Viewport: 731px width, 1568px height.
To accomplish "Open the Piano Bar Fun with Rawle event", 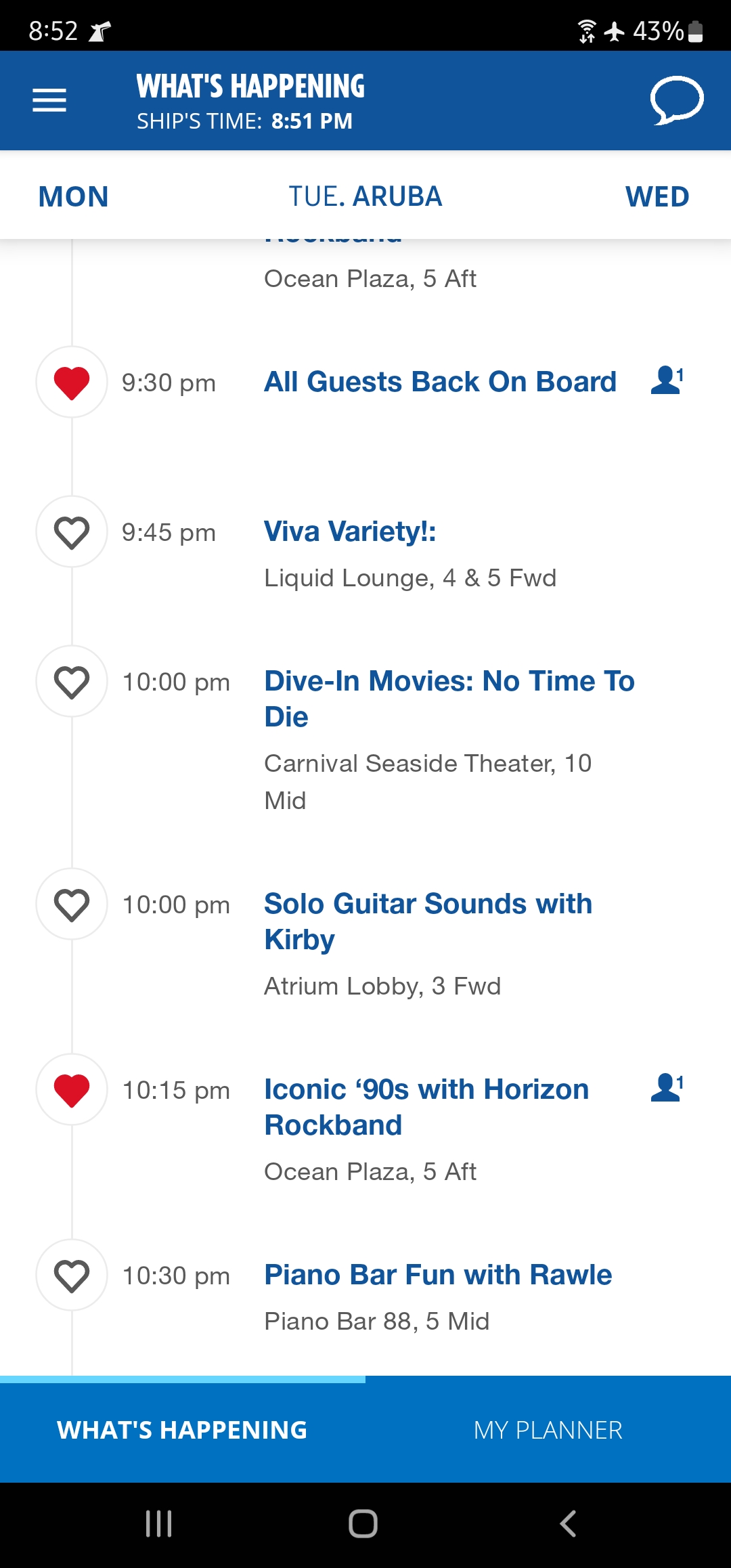I will click(x=438, y=1275).
